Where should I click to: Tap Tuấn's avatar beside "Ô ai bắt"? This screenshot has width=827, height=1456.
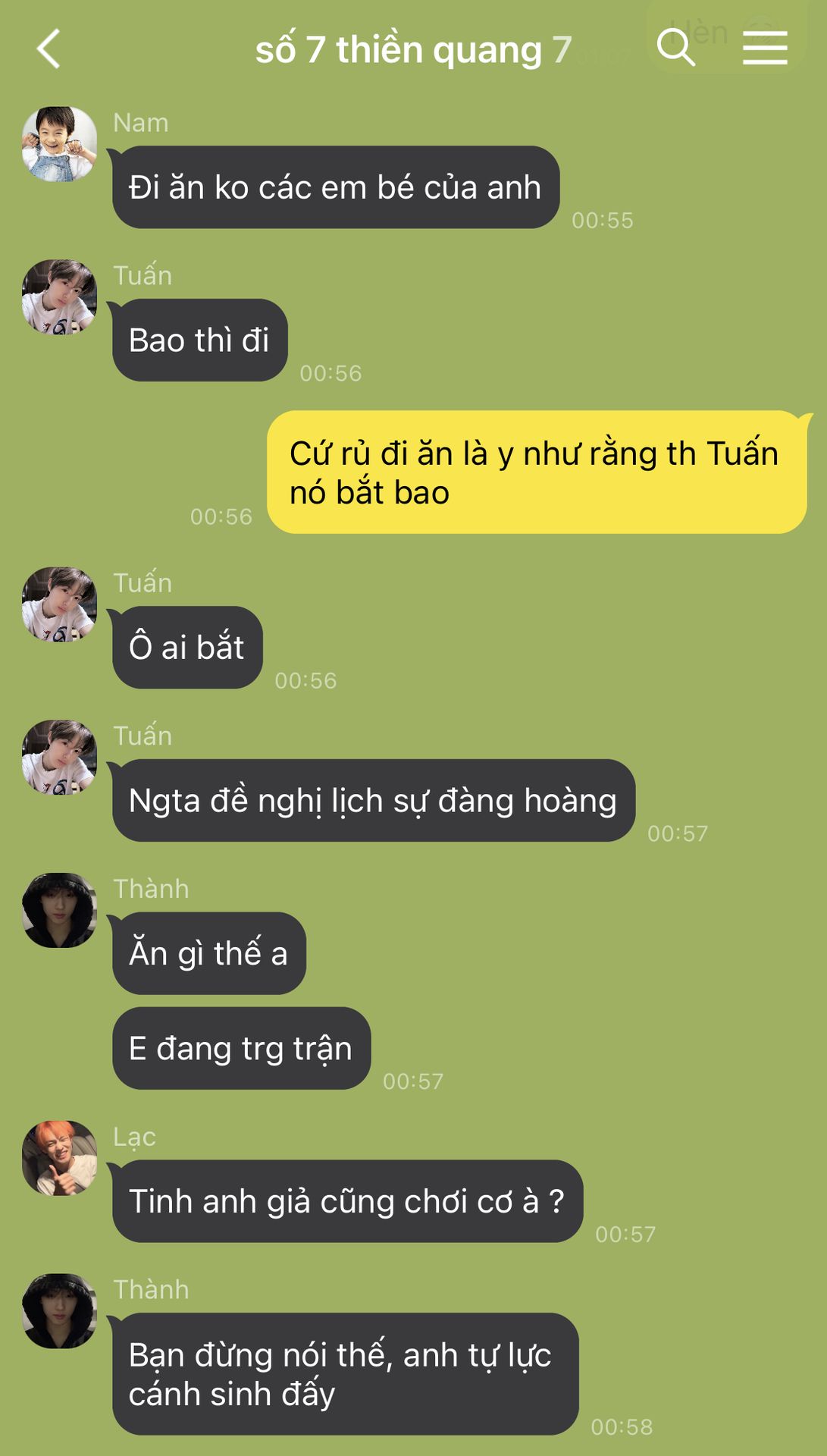(x=59, y=604)
